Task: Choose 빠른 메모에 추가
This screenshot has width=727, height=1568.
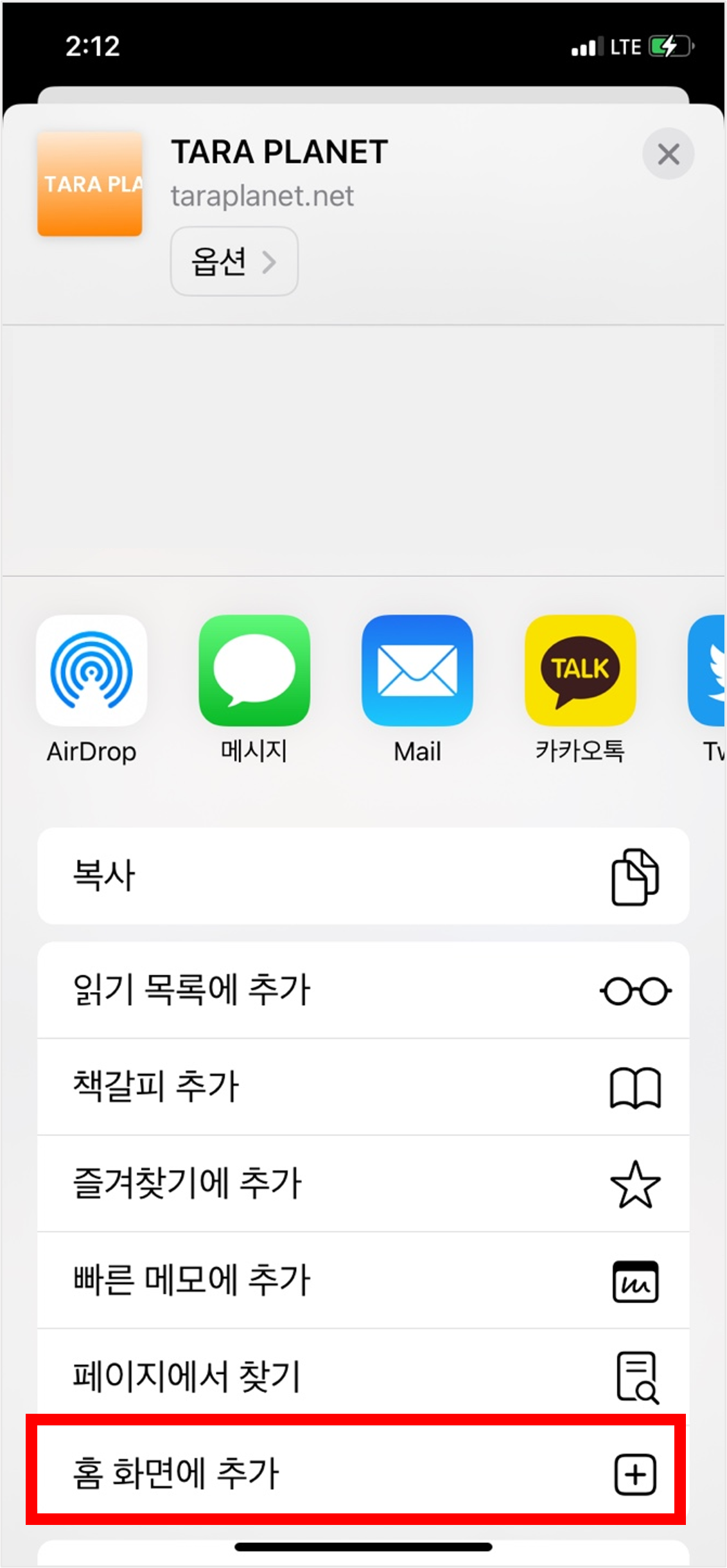Action: pyautogui.click(x=363, y=1280)
